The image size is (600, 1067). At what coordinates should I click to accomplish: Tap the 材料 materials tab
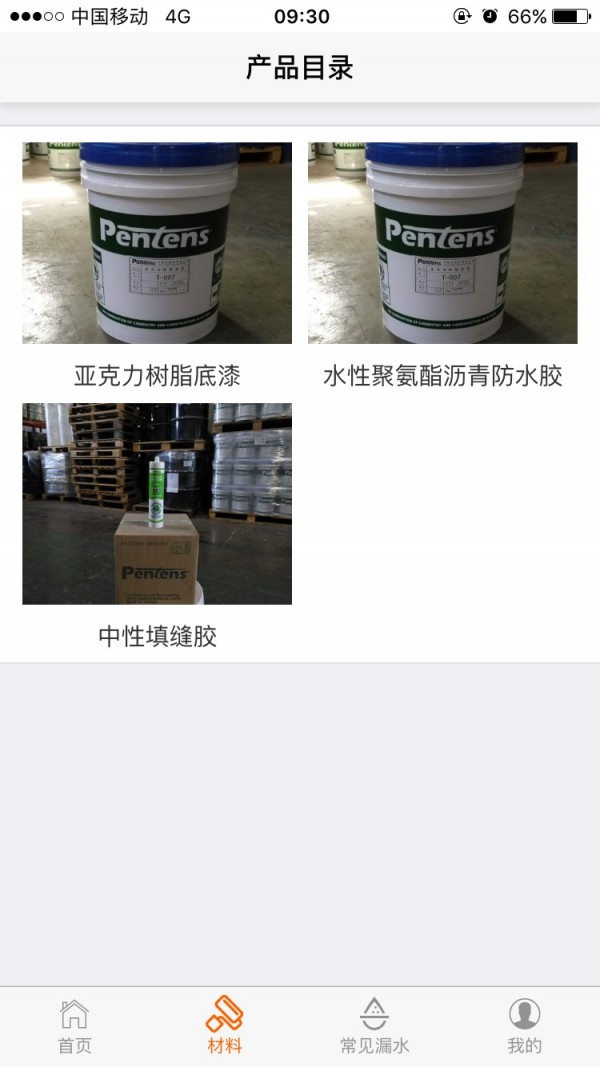(225, 1026)
